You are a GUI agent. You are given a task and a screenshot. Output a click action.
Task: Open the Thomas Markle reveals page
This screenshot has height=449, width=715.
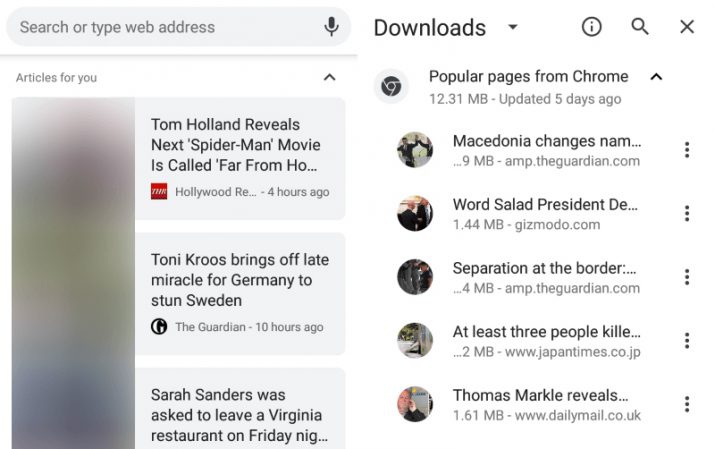tap(545, 404)
